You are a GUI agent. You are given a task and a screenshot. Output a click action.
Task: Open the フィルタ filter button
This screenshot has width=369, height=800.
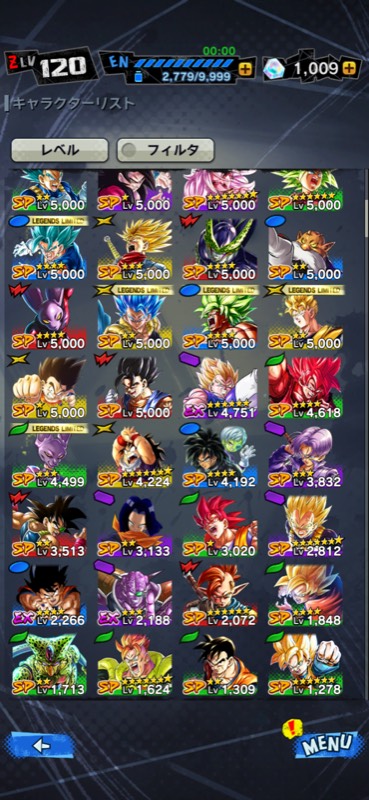pyautogui.click(x=165, y=150)
